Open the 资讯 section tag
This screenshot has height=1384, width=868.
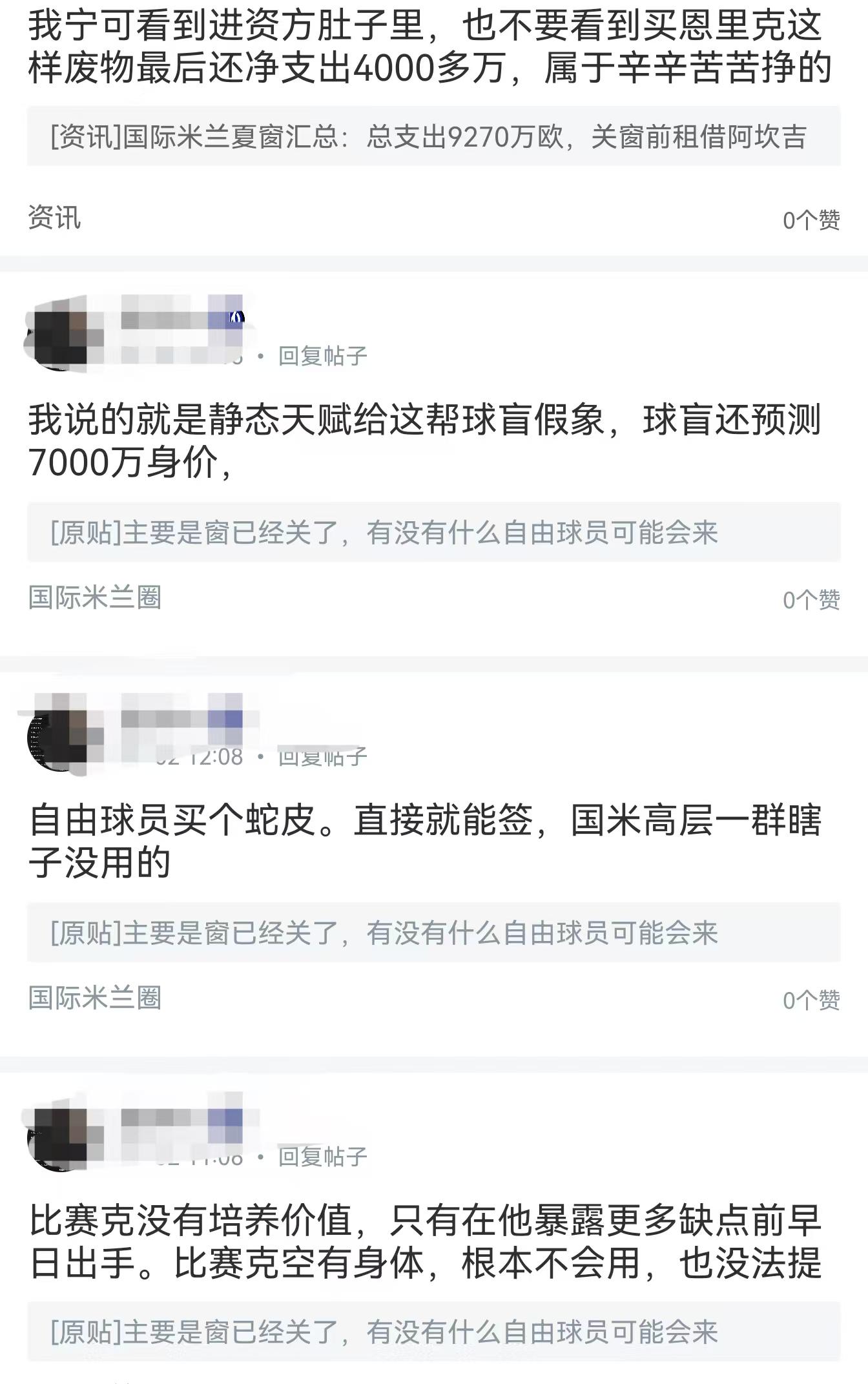[x=54, y=218]
